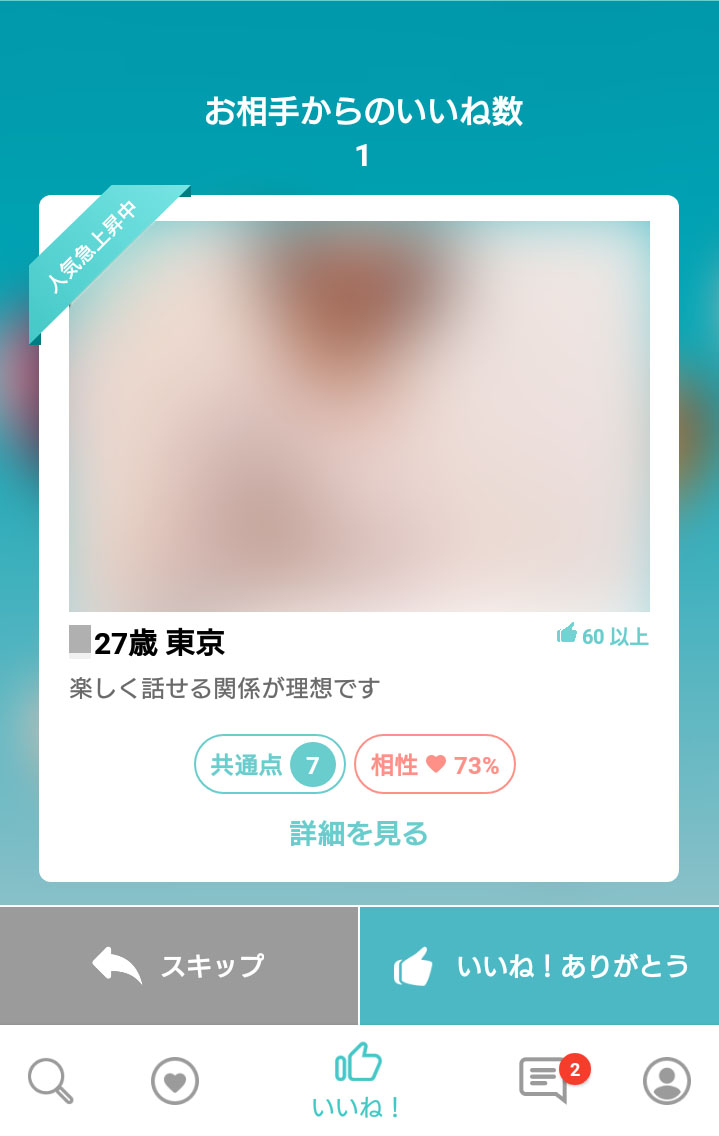Image resolution: width=719 pixels, height=1136 pixels.
Task: Open the 27歳 東京 profile photo
Action: 359,415
